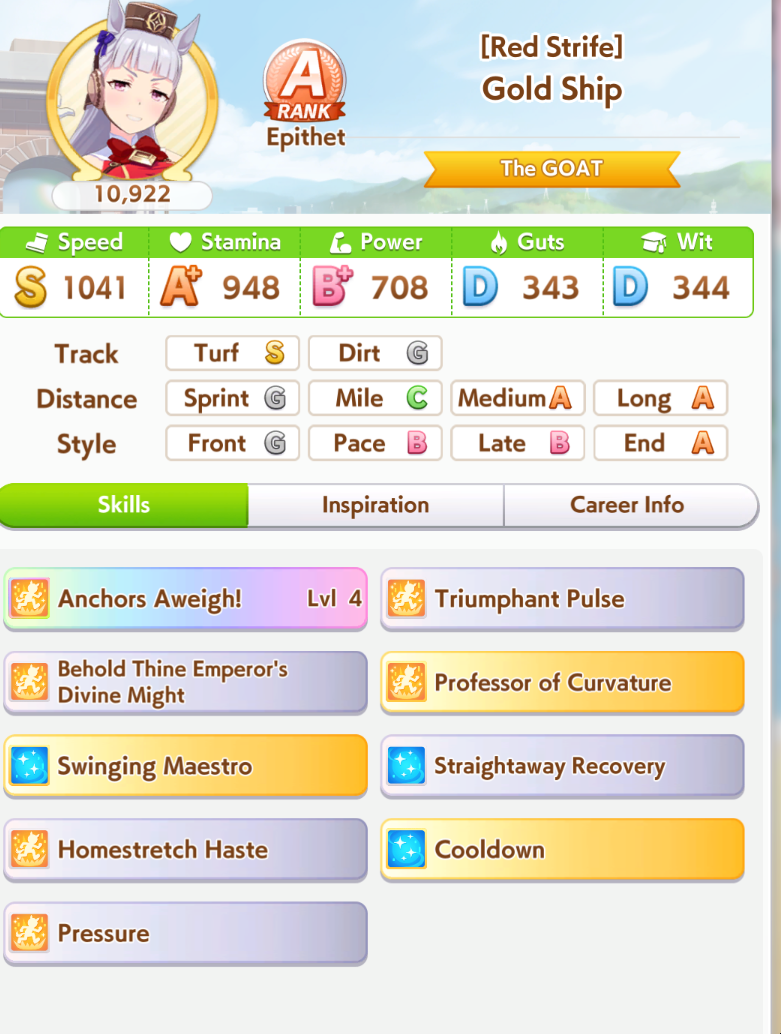Open the Career Info tab
This screenshot has width=781, height=1034.
pos(631,505)
